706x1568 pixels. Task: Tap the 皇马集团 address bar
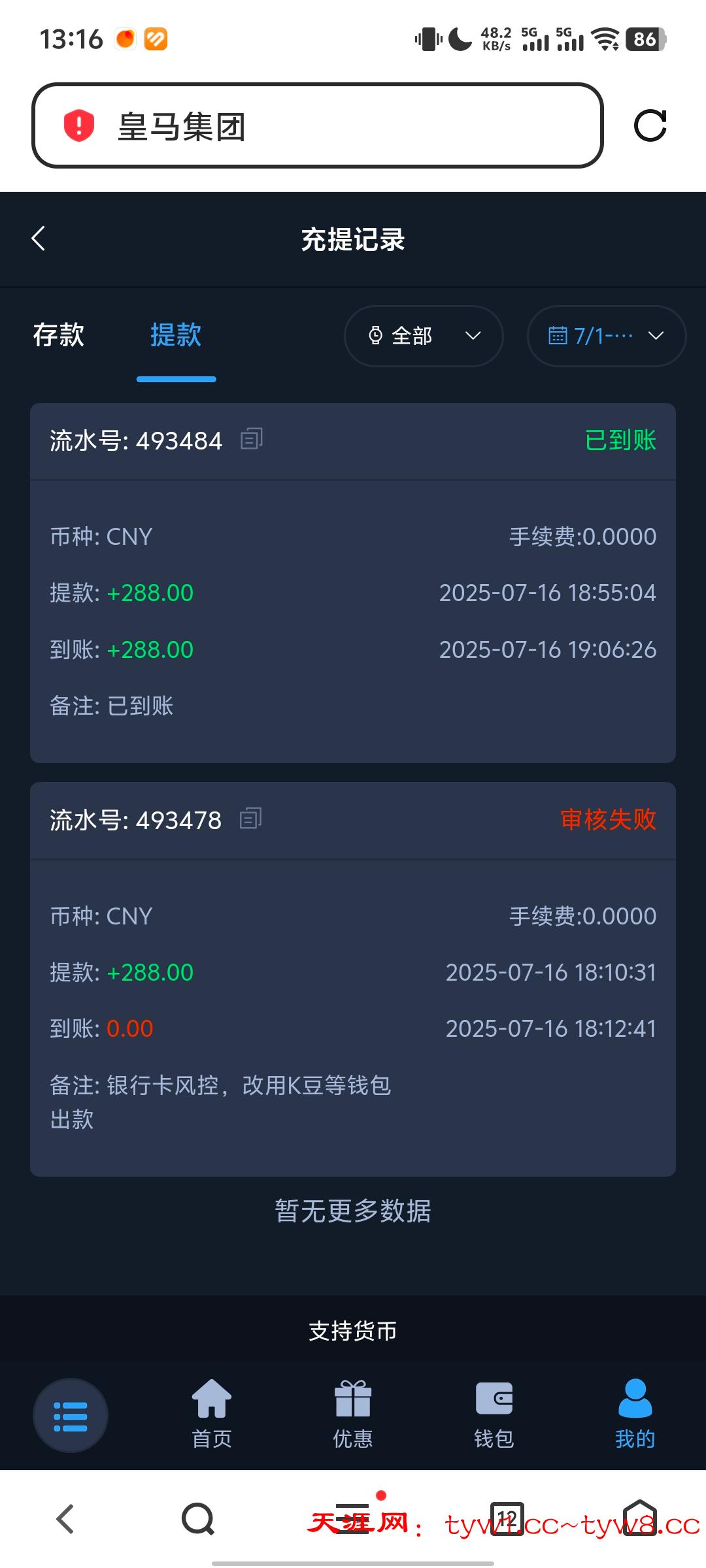pos(317,125)
